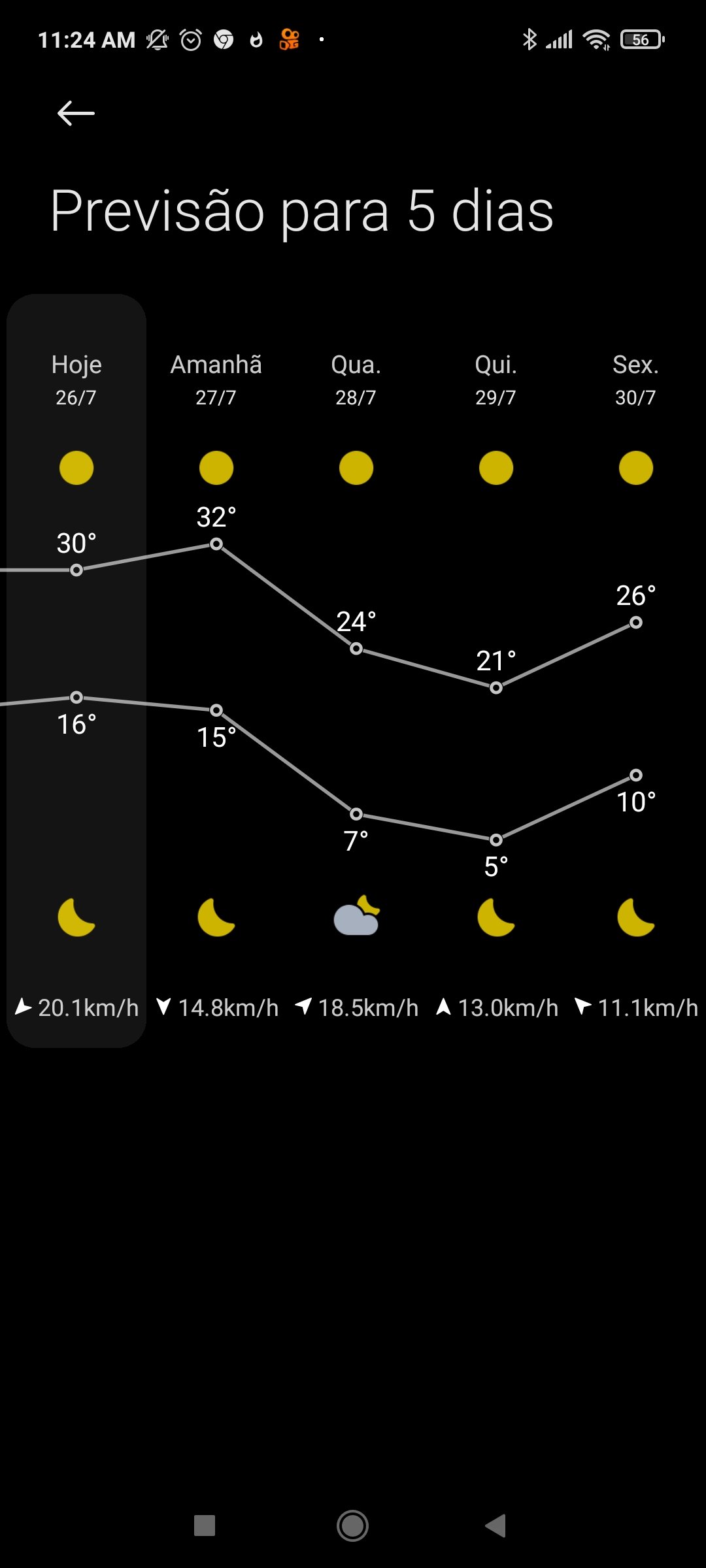Tap the system home button
Viewport: 706px width, 1568px height.
352,1526
